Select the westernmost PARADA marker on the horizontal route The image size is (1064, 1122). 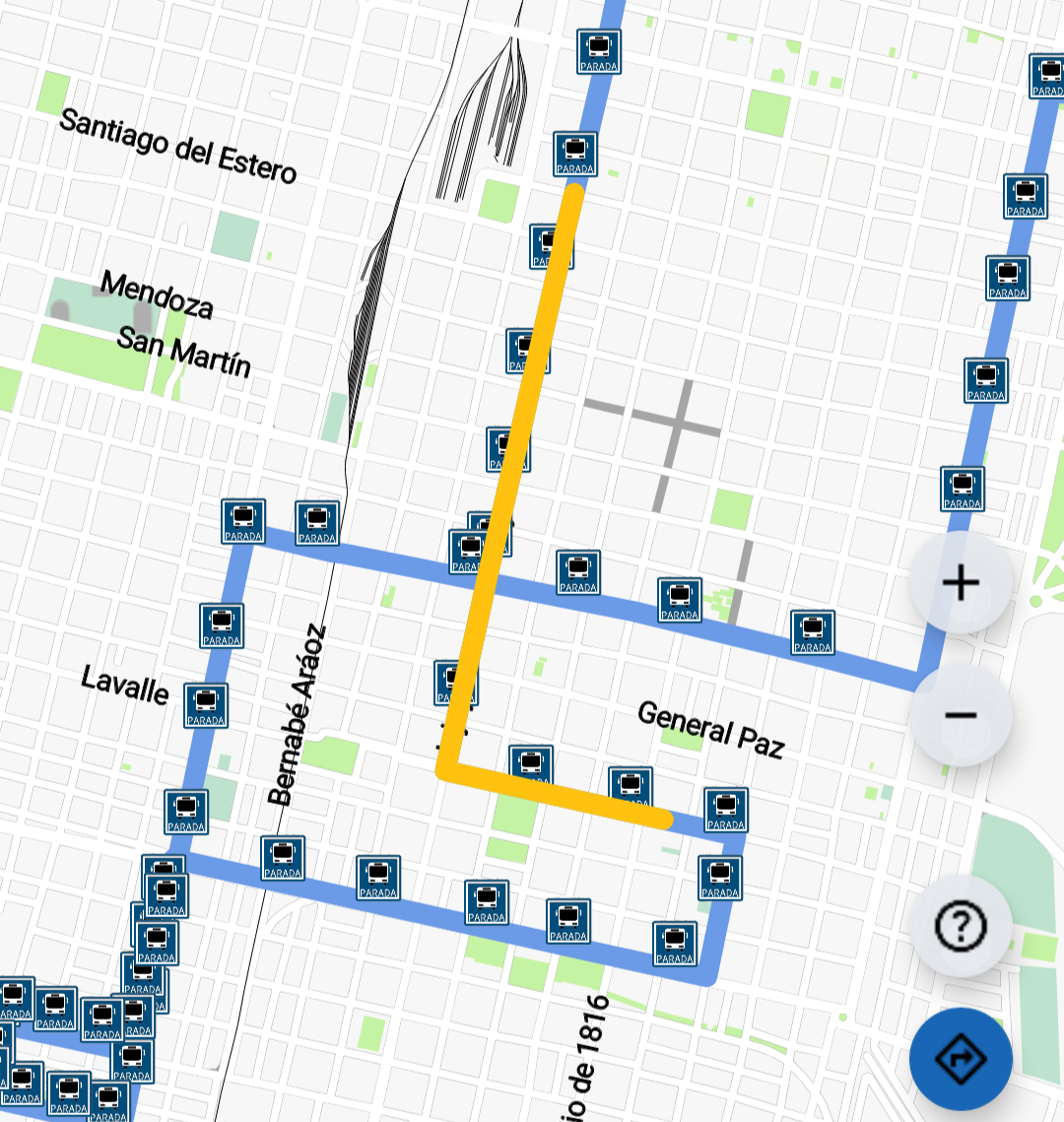pos(241,522)
